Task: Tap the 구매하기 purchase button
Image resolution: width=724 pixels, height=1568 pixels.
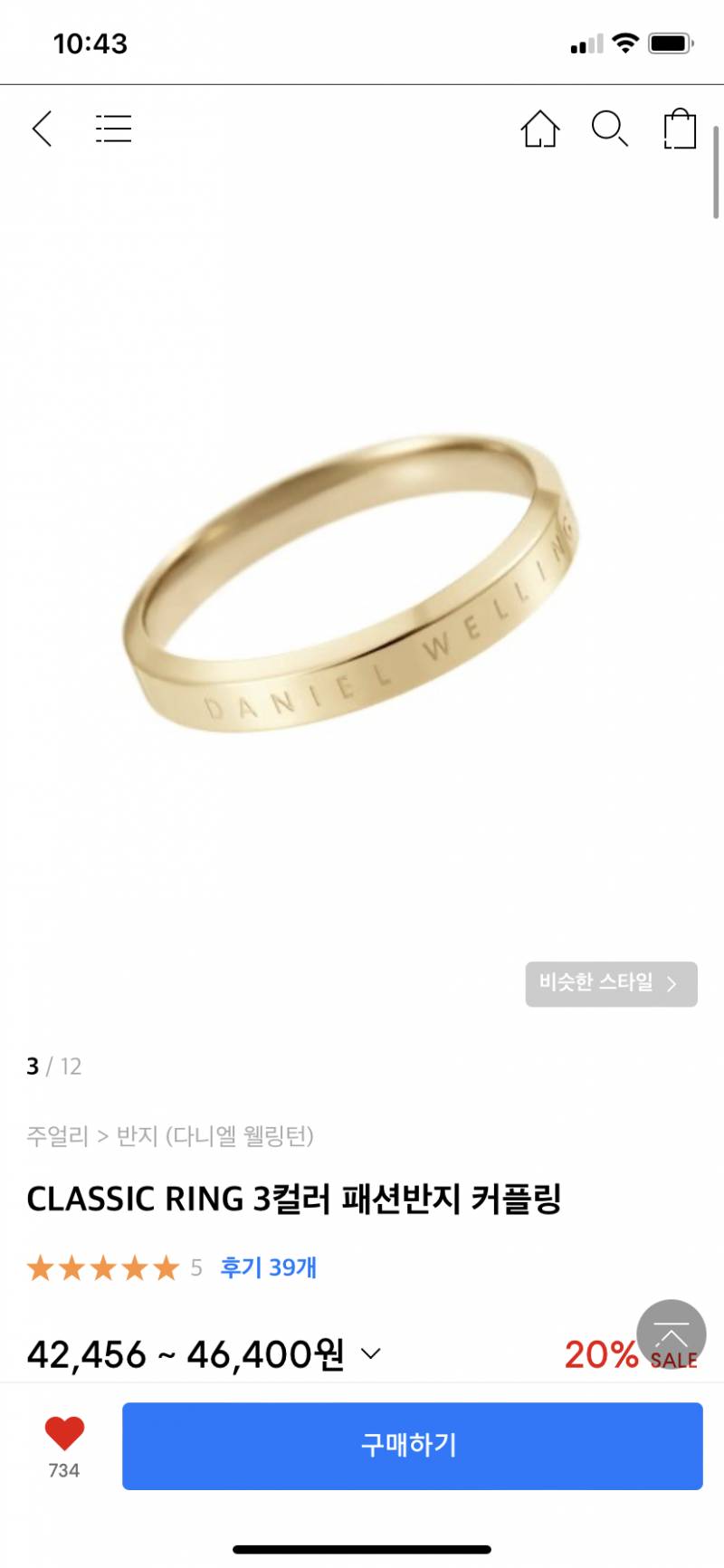Action: coord(413,1446)
